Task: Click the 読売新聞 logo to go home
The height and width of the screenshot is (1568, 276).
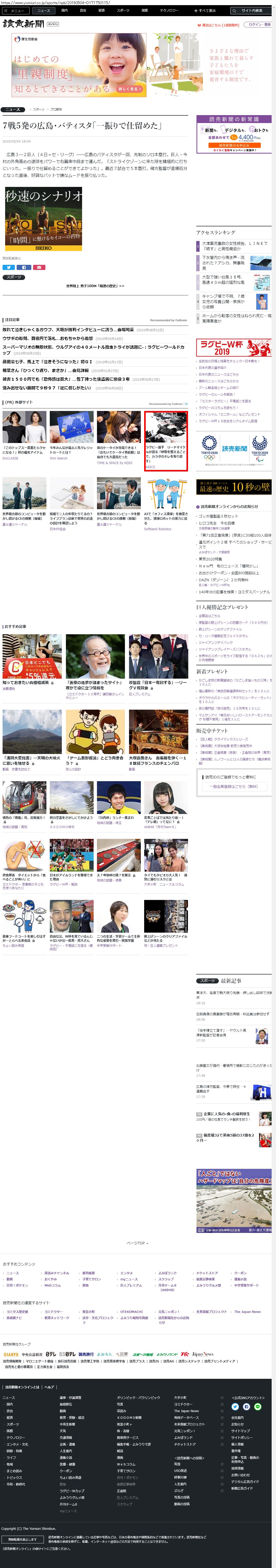Action: 23,24
